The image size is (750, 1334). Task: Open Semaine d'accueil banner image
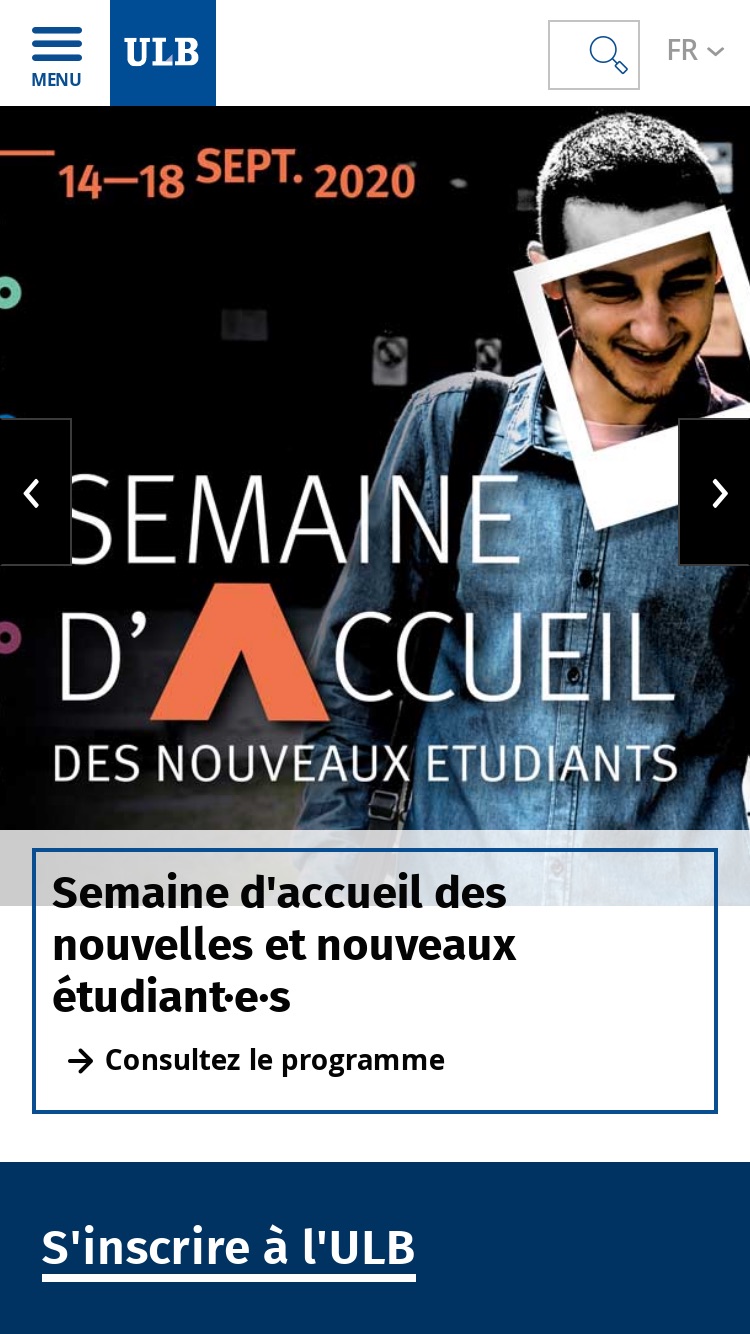coord(375,468)
